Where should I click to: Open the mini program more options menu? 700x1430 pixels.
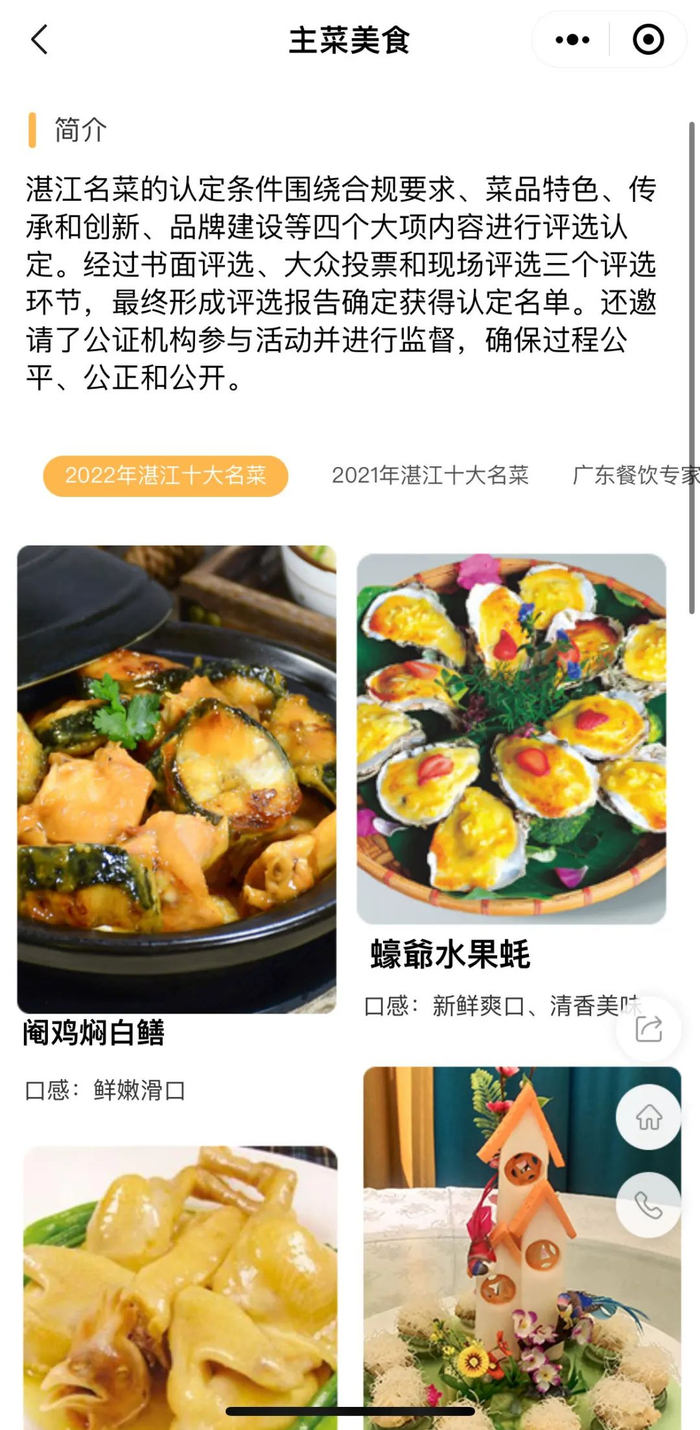tap(572, 40)
